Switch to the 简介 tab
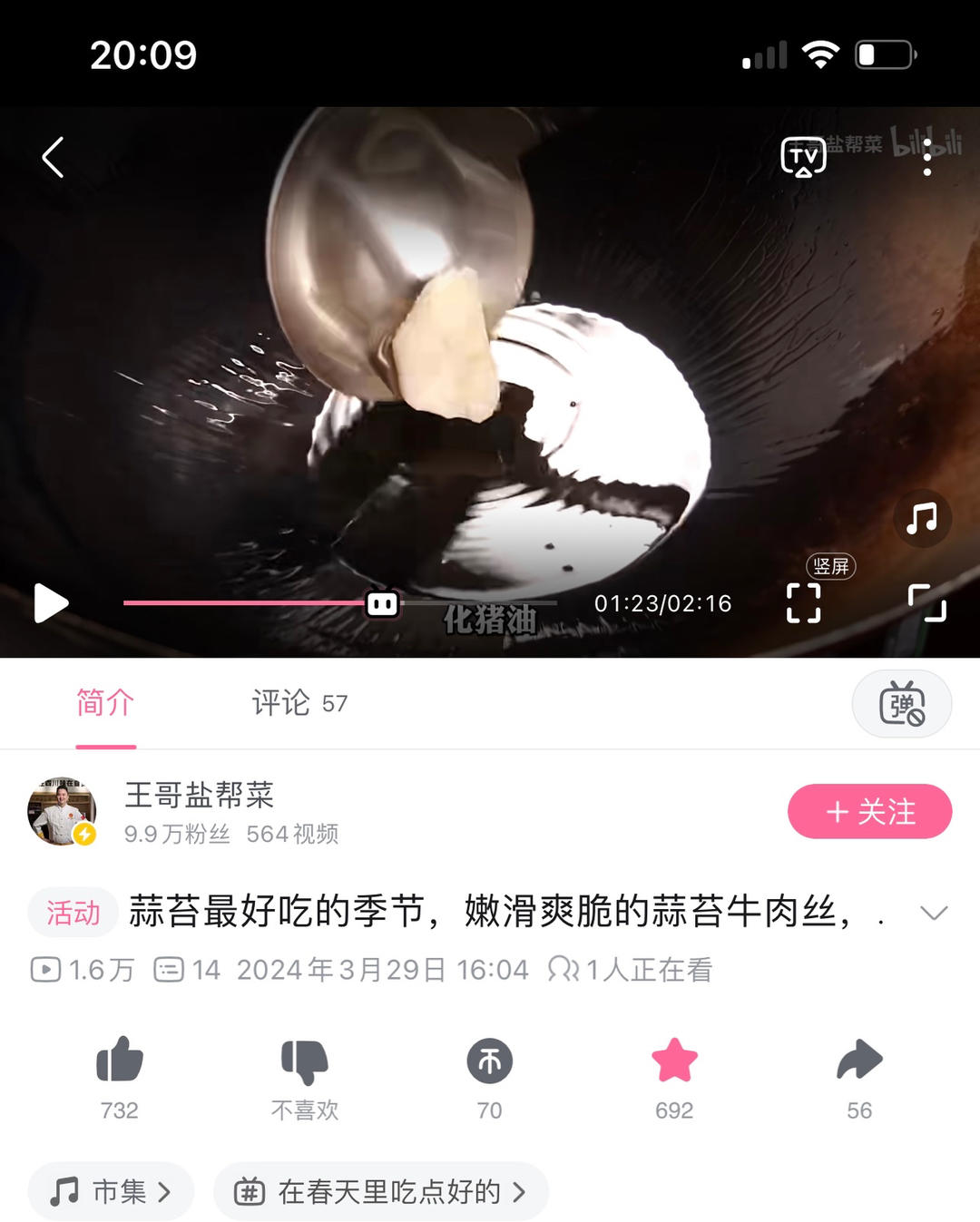Viewport: 980px width, 1222px height. click(105, 703)
